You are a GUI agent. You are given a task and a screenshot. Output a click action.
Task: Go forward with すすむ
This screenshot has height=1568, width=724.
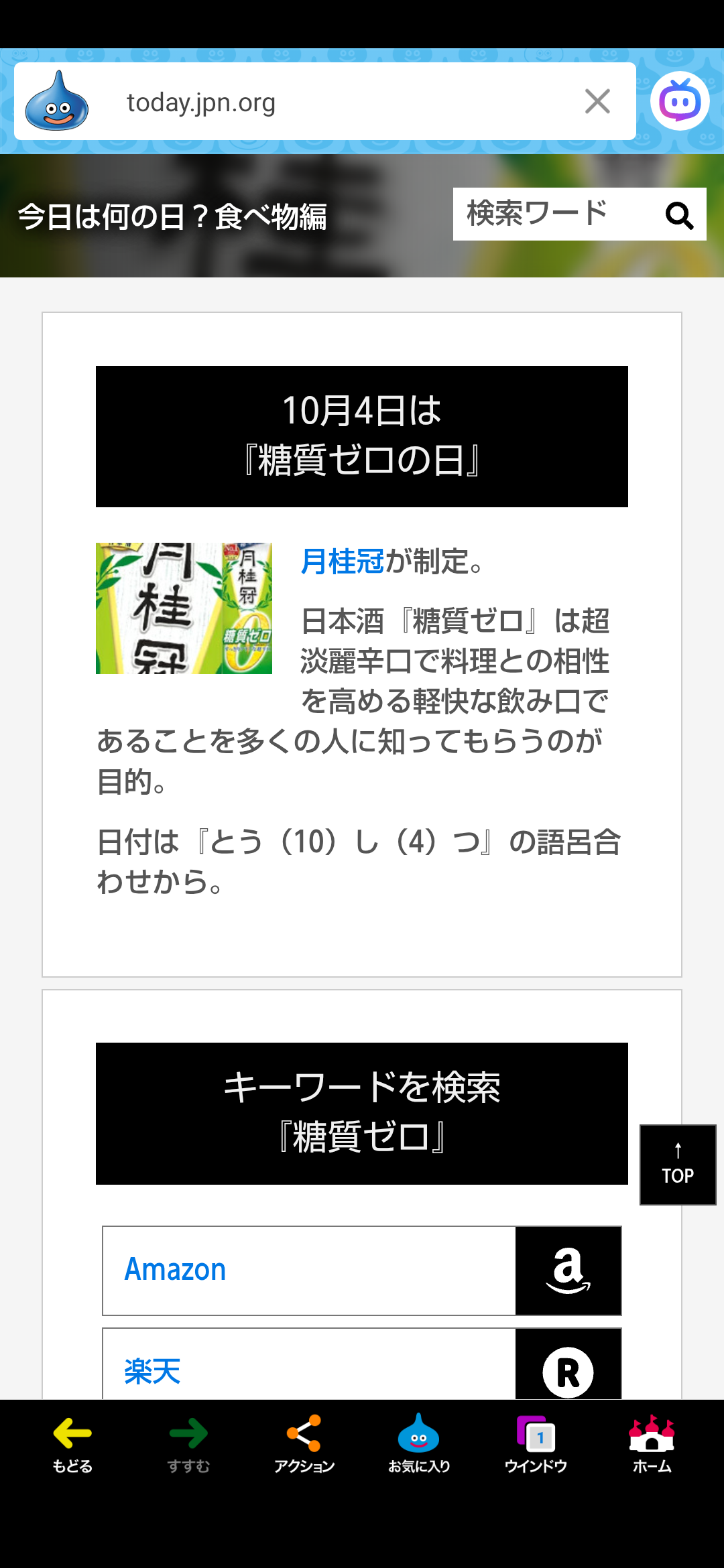pyautogui.click(x=188, y=1445)
